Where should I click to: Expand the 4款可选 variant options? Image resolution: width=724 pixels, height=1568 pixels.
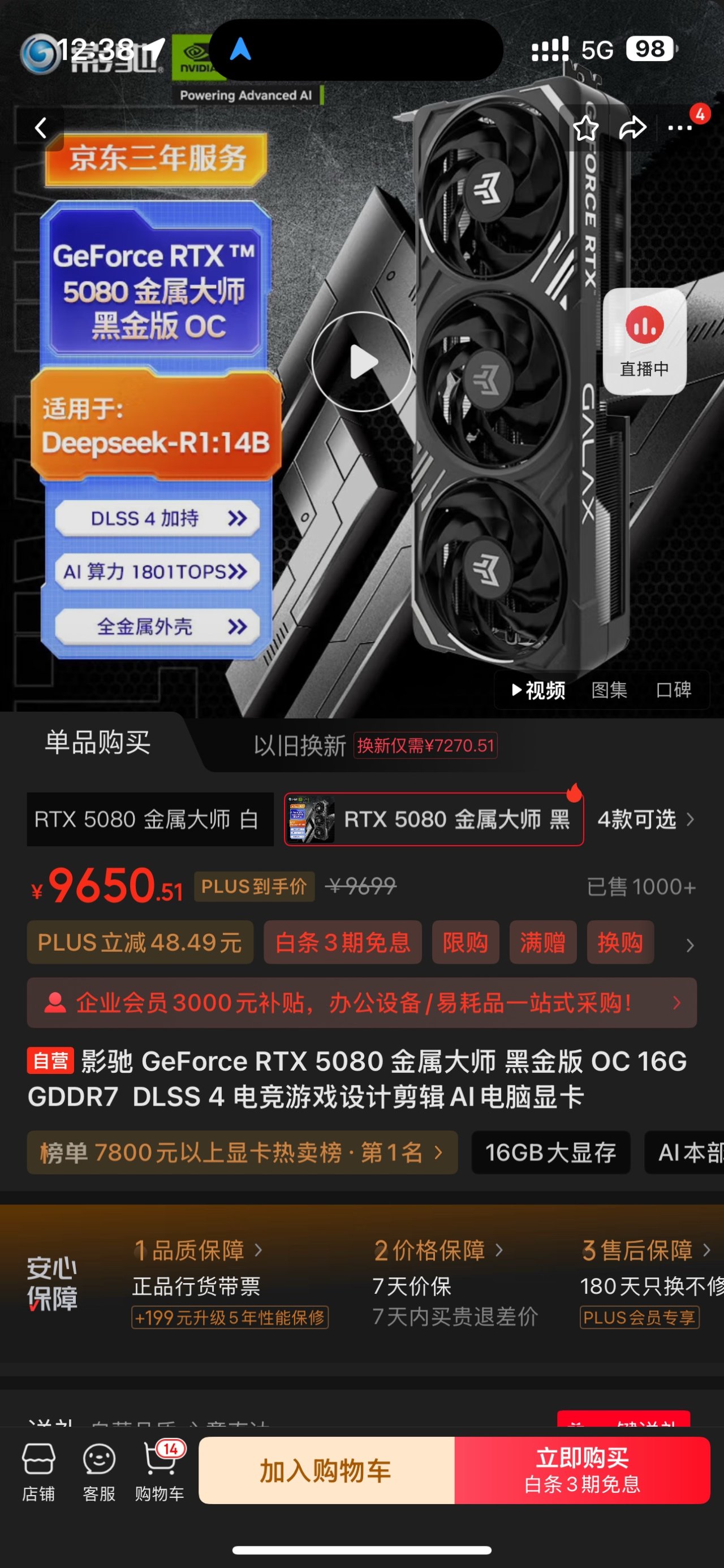(x=645, y=819)
